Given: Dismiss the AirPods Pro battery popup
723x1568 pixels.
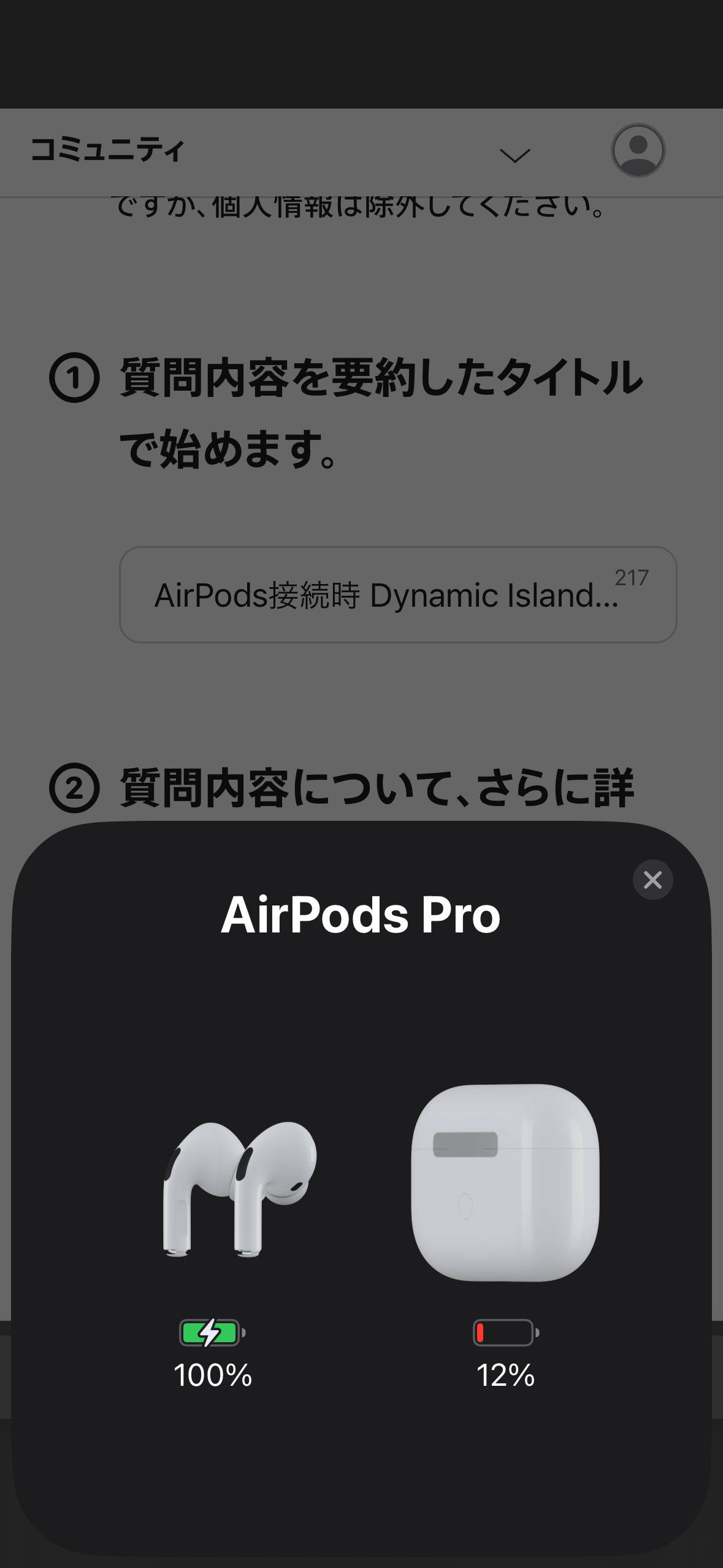Looking at the screenshot, I should (652, 880).
